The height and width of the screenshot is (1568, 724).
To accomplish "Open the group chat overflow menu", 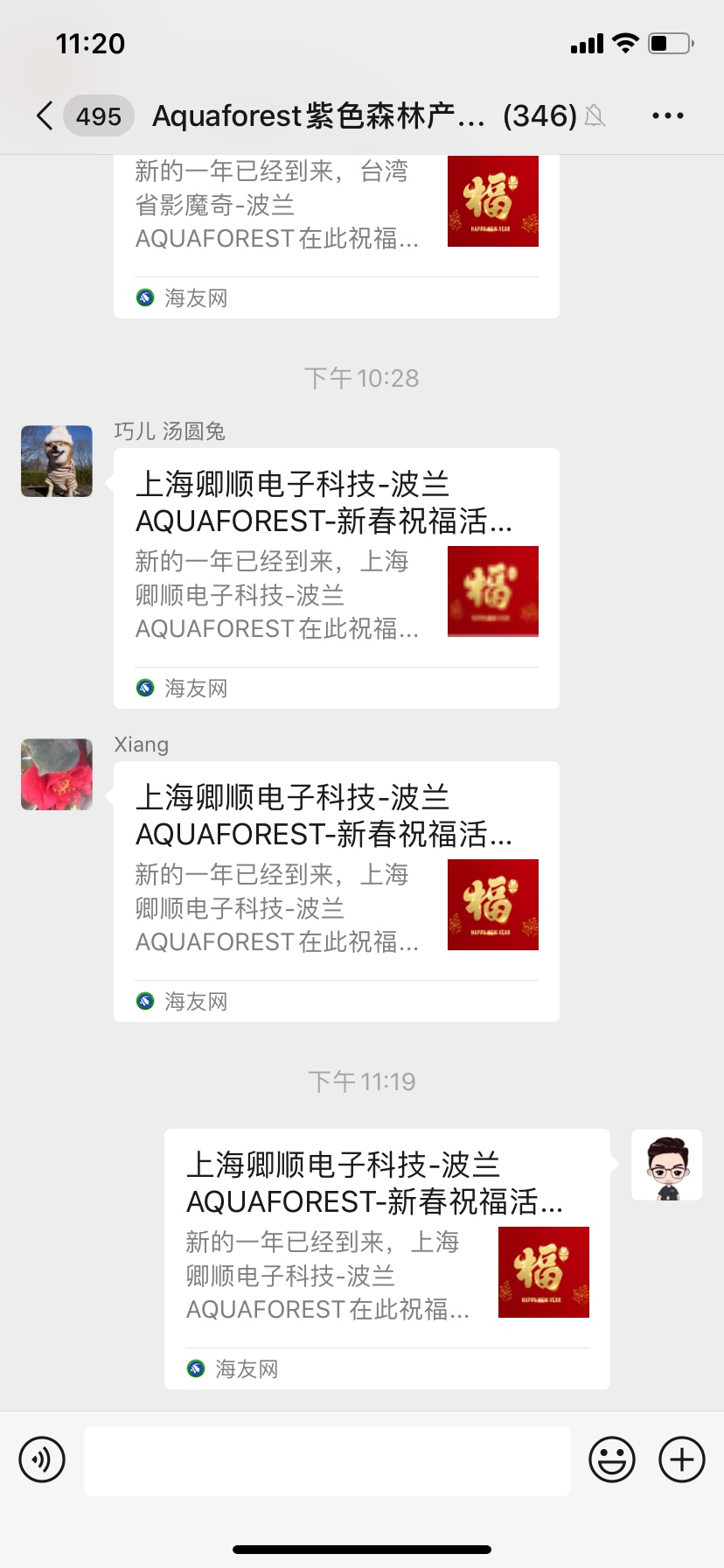I will [667, 115].
